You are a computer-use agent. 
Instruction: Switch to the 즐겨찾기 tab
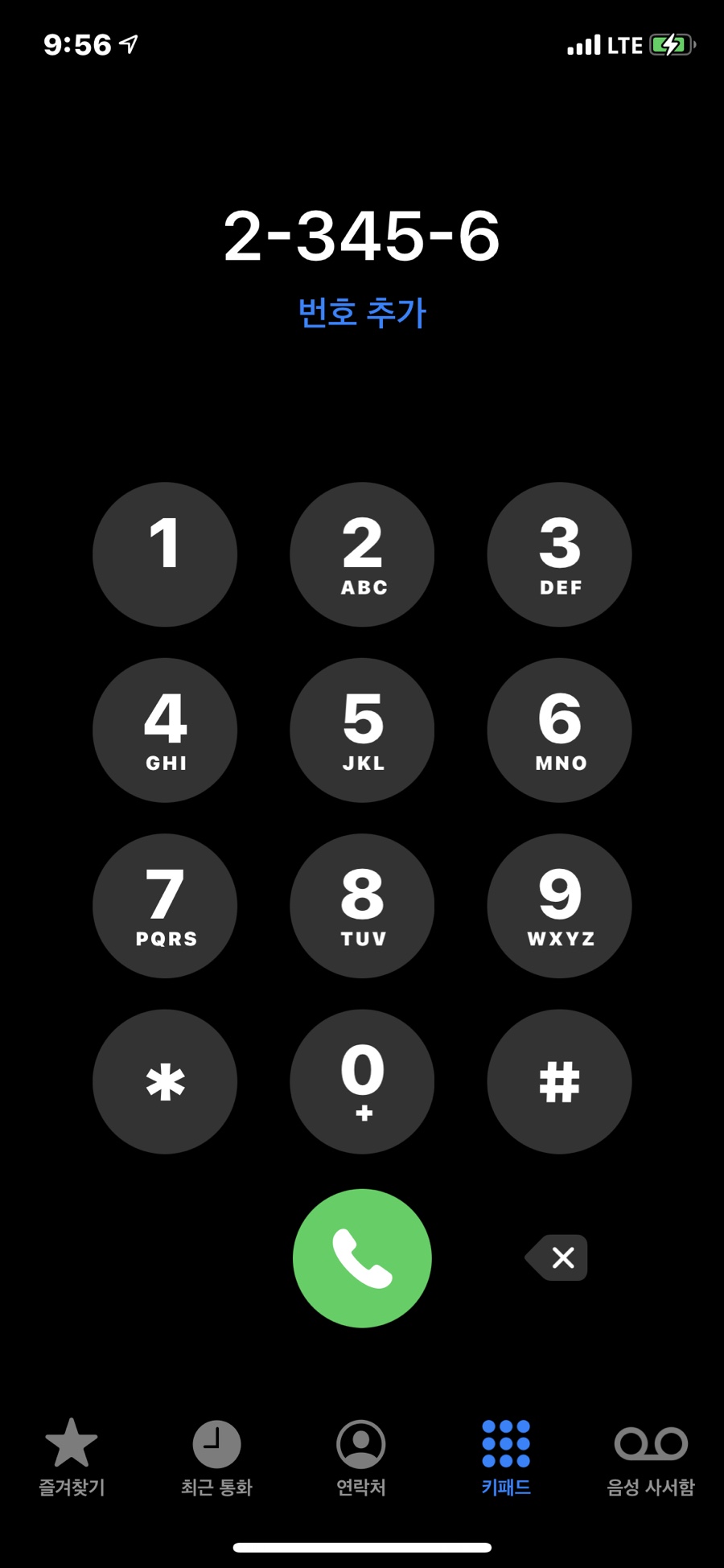pos(72,1457)
